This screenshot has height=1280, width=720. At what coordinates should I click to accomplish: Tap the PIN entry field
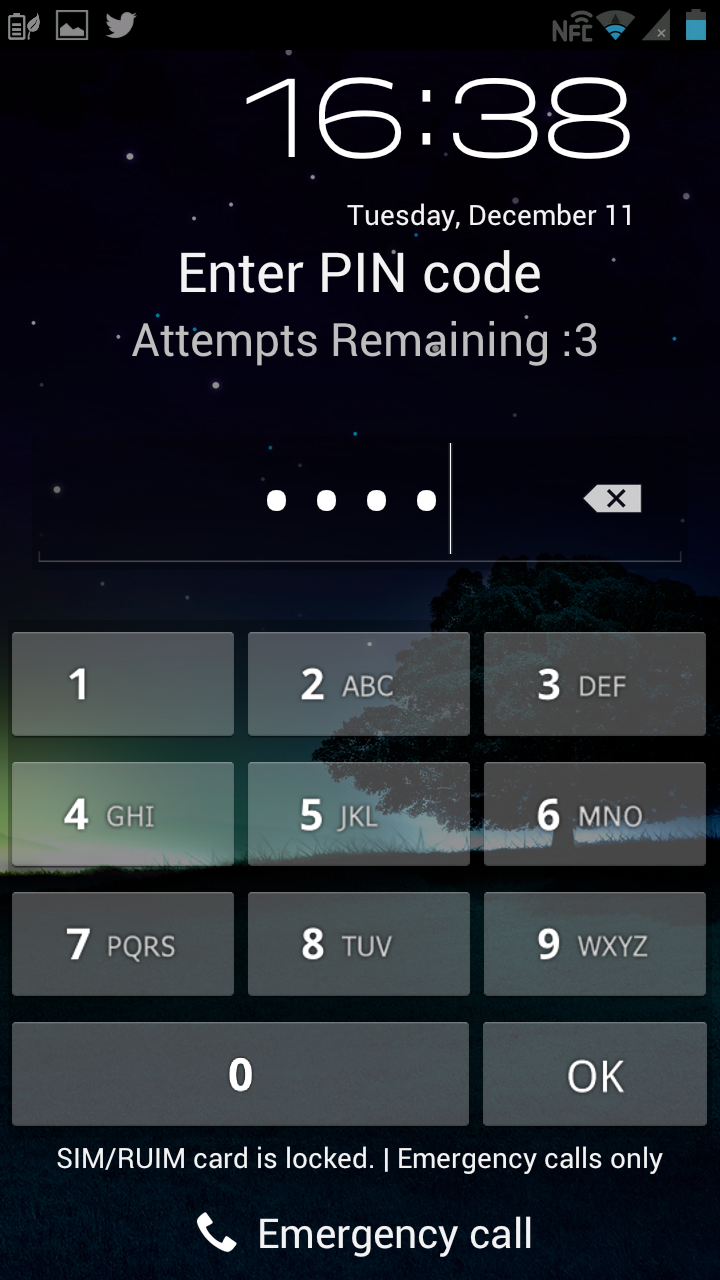(x=300, y=500)
